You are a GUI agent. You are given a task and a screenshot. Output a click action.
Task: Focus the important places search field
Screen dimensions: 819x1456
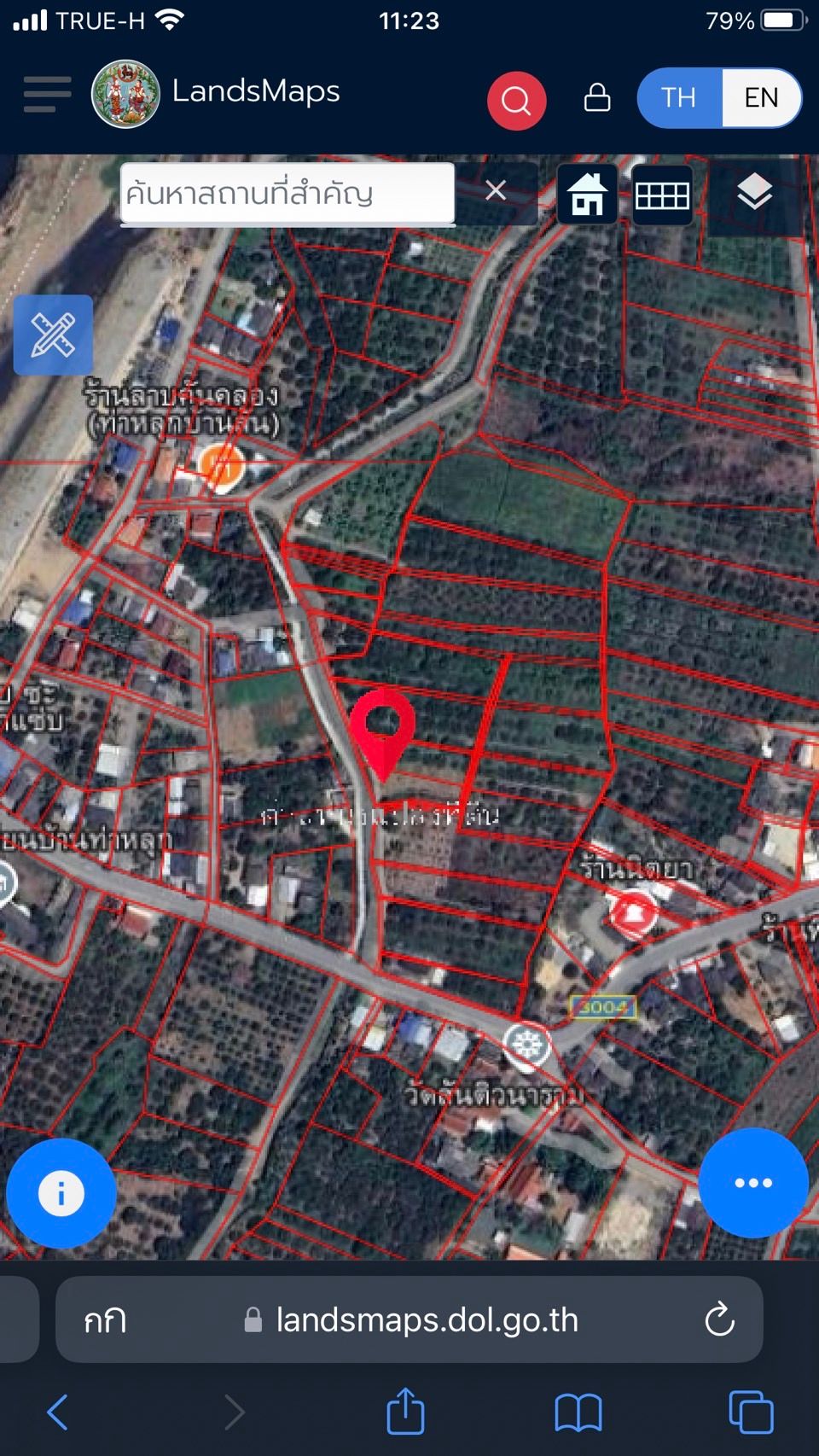pos(288,194)
